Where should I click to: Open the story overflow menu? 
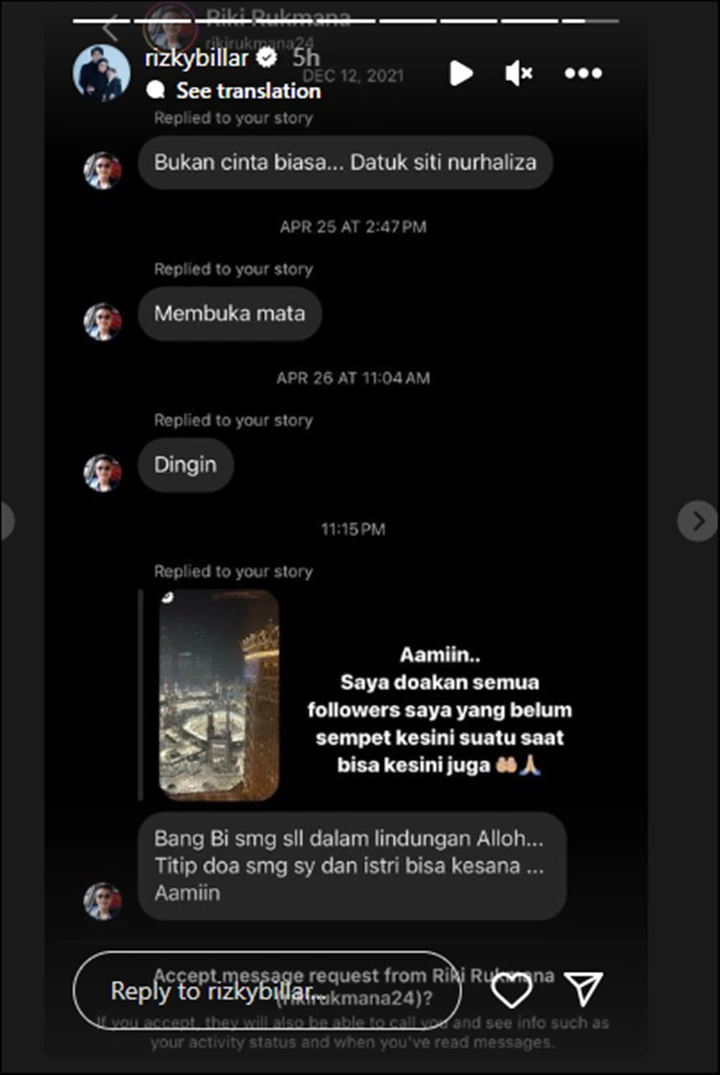pyautogui.click(x=583, y=73)
